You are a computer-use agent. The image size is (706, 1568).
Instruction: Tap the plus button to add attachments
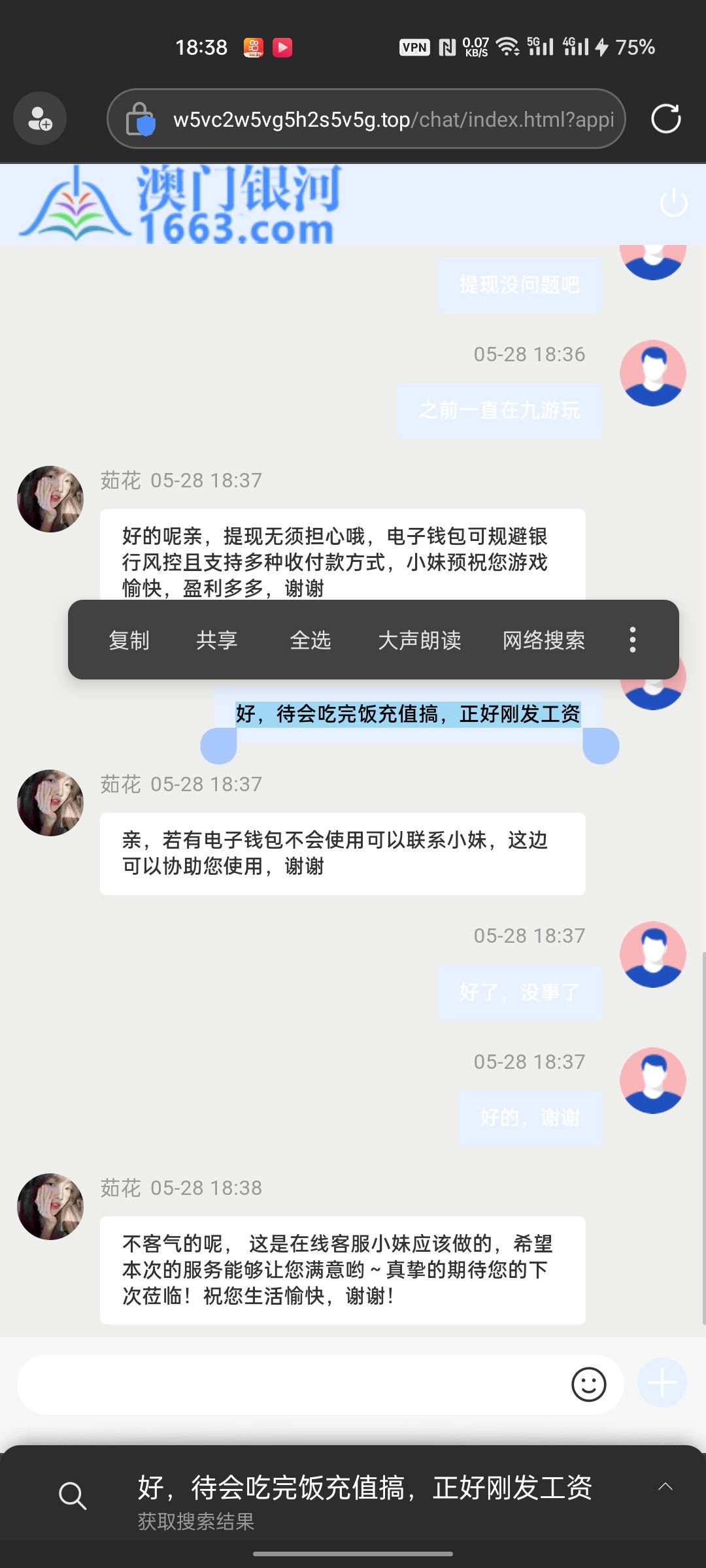pos(662,1383)
